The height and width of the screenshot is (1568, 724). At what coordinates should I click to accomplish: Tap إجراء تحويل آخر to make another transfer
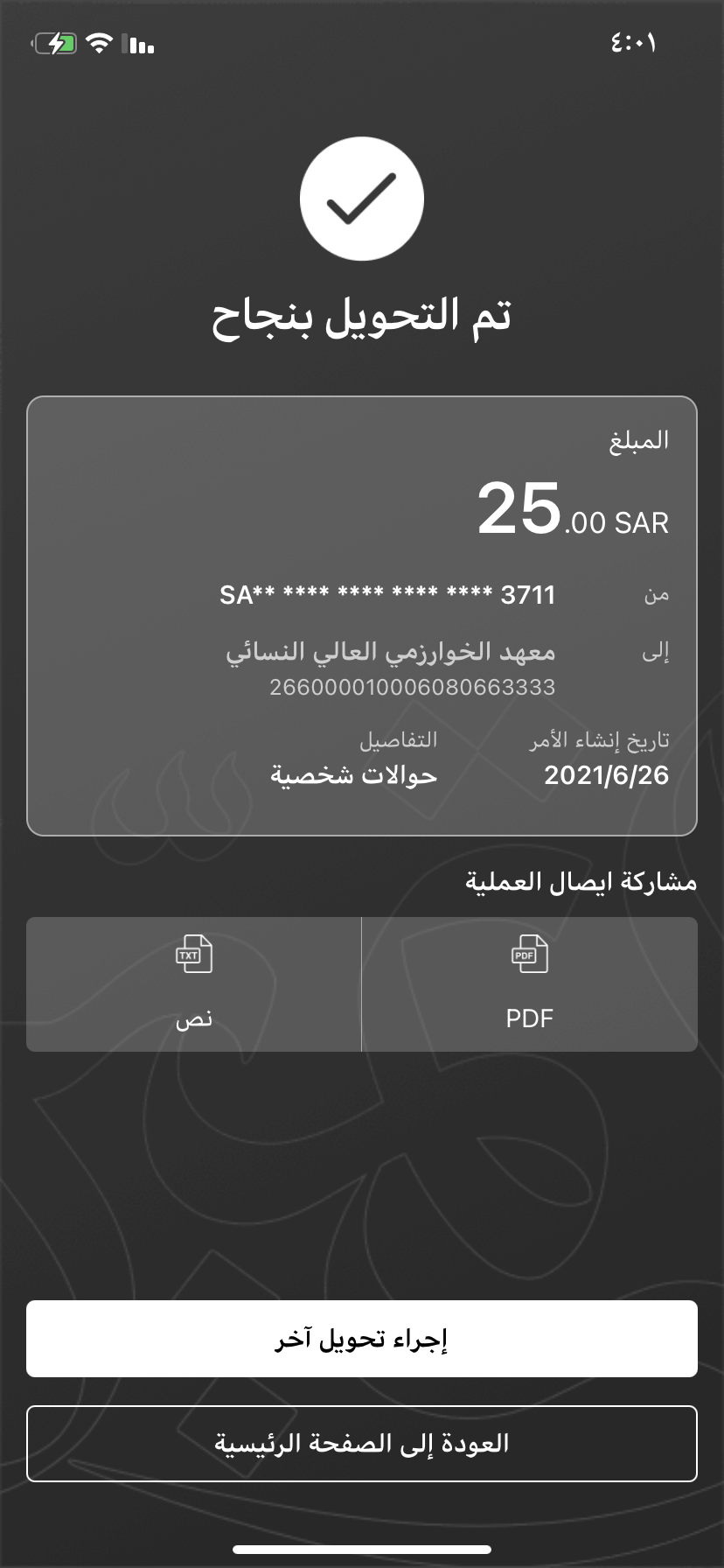pyautogui.click(x=362, y=1339)
